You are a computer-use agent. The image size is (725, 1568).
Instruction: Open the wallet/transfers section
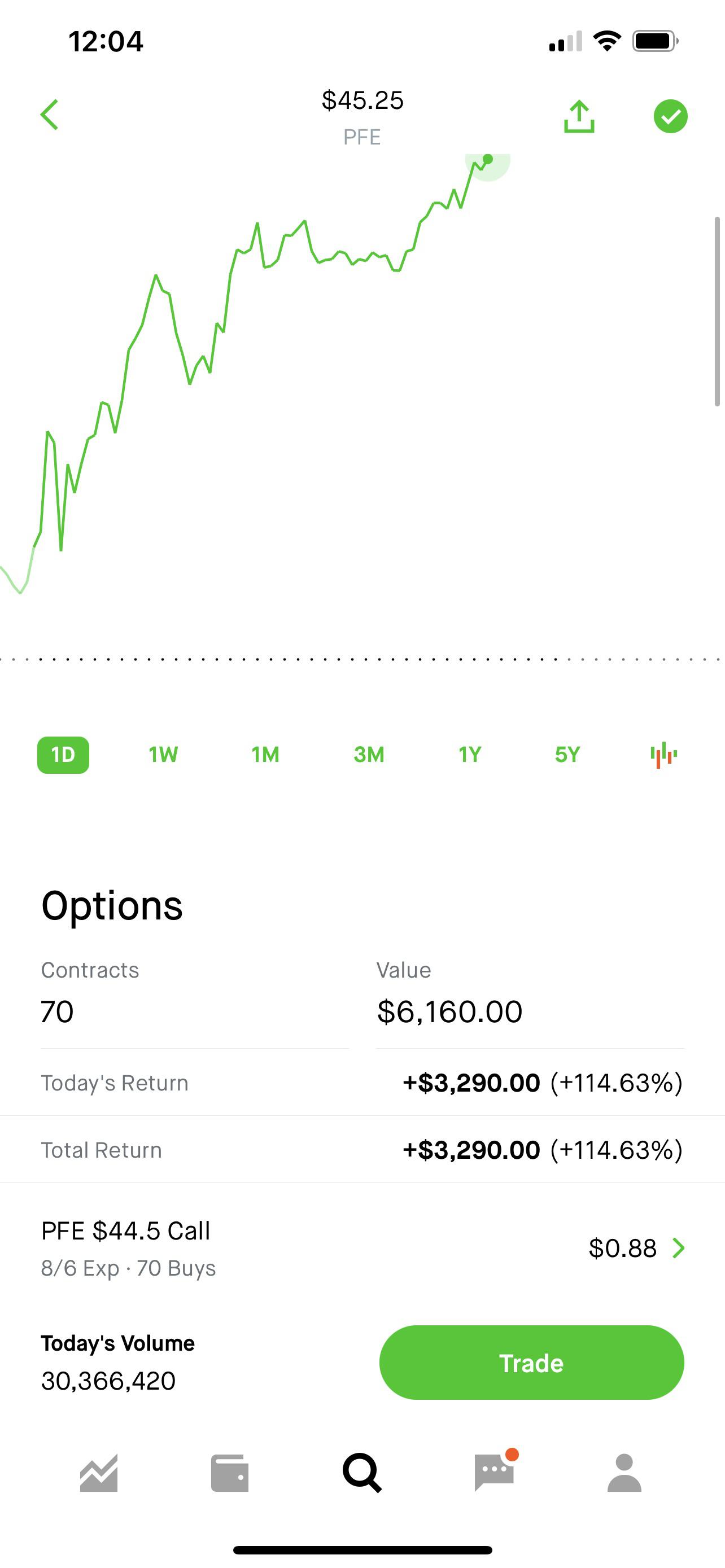click(x=231, y=1473)
